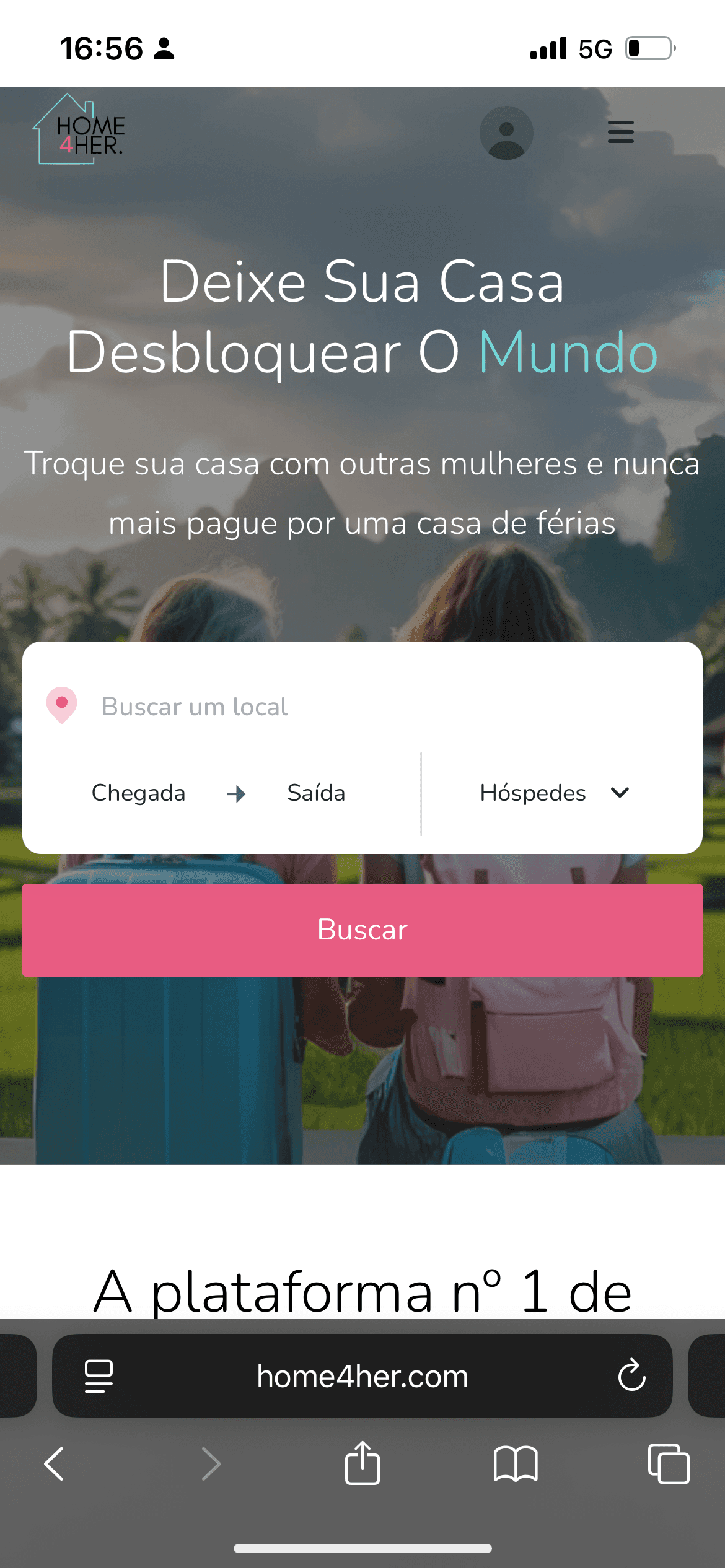Share this page from Safari toolbar
The height and width of the screenshot is (1568, 725).
(x=362, y=1463)
